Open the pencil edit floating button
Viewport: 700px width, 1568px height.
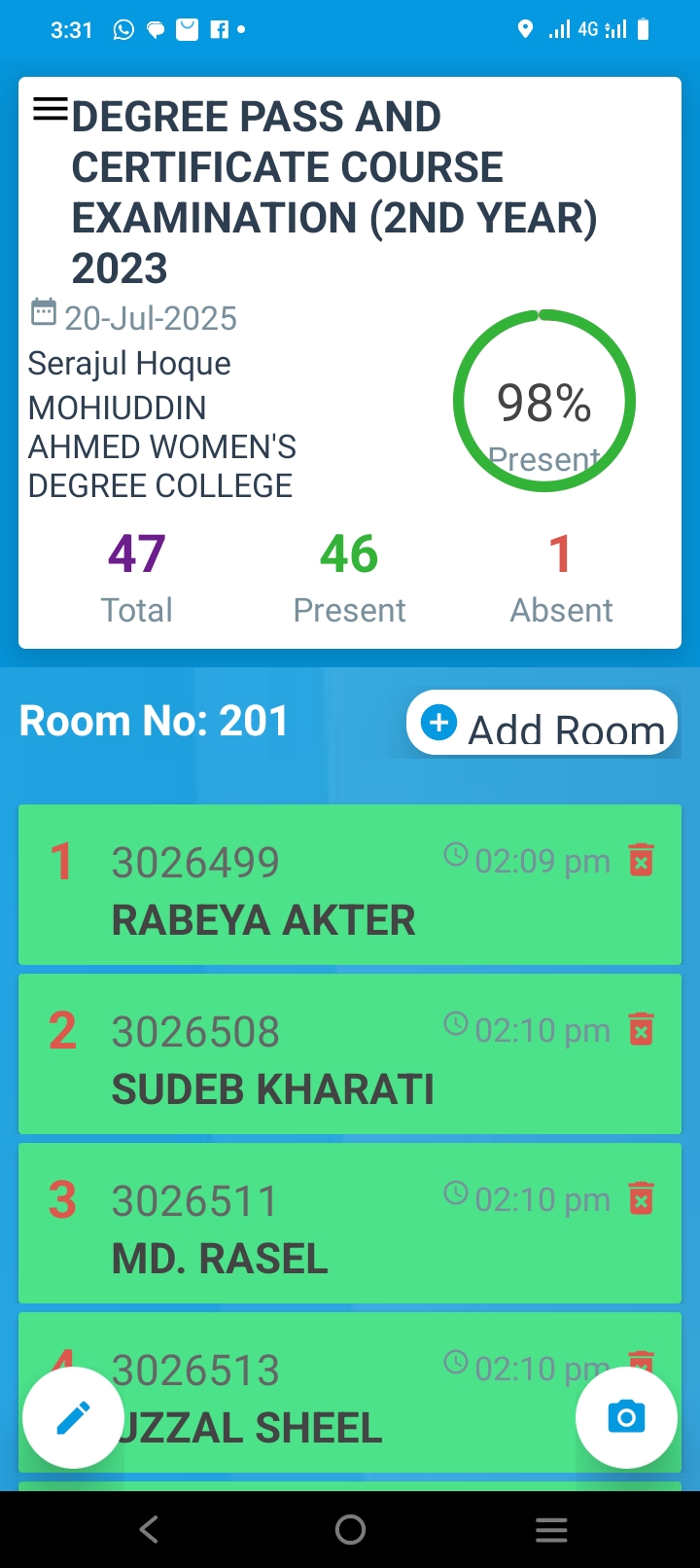pos(73,1417)
